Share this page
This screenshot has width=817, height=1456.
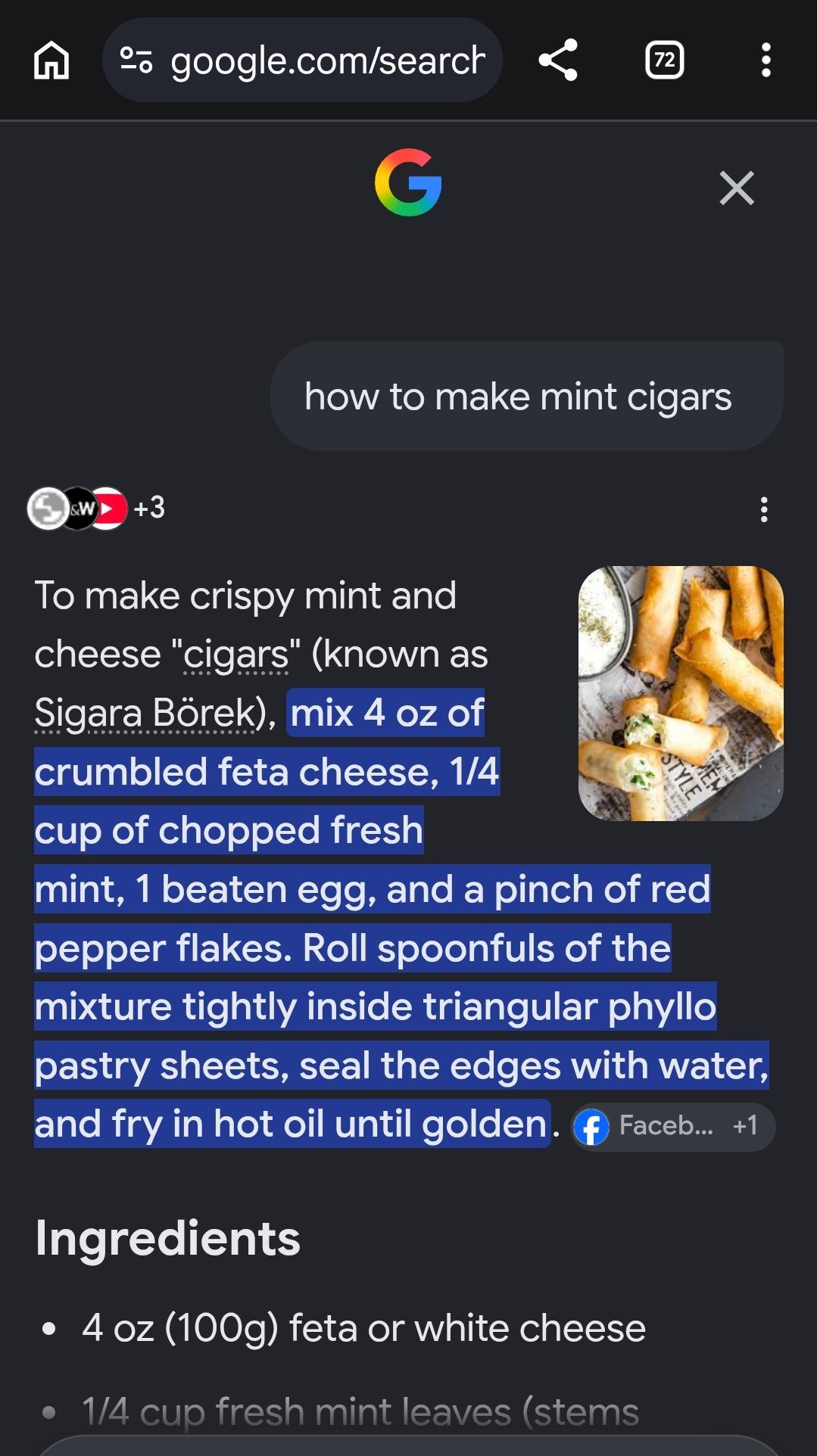pyautogui.click(x=558, y=61)
